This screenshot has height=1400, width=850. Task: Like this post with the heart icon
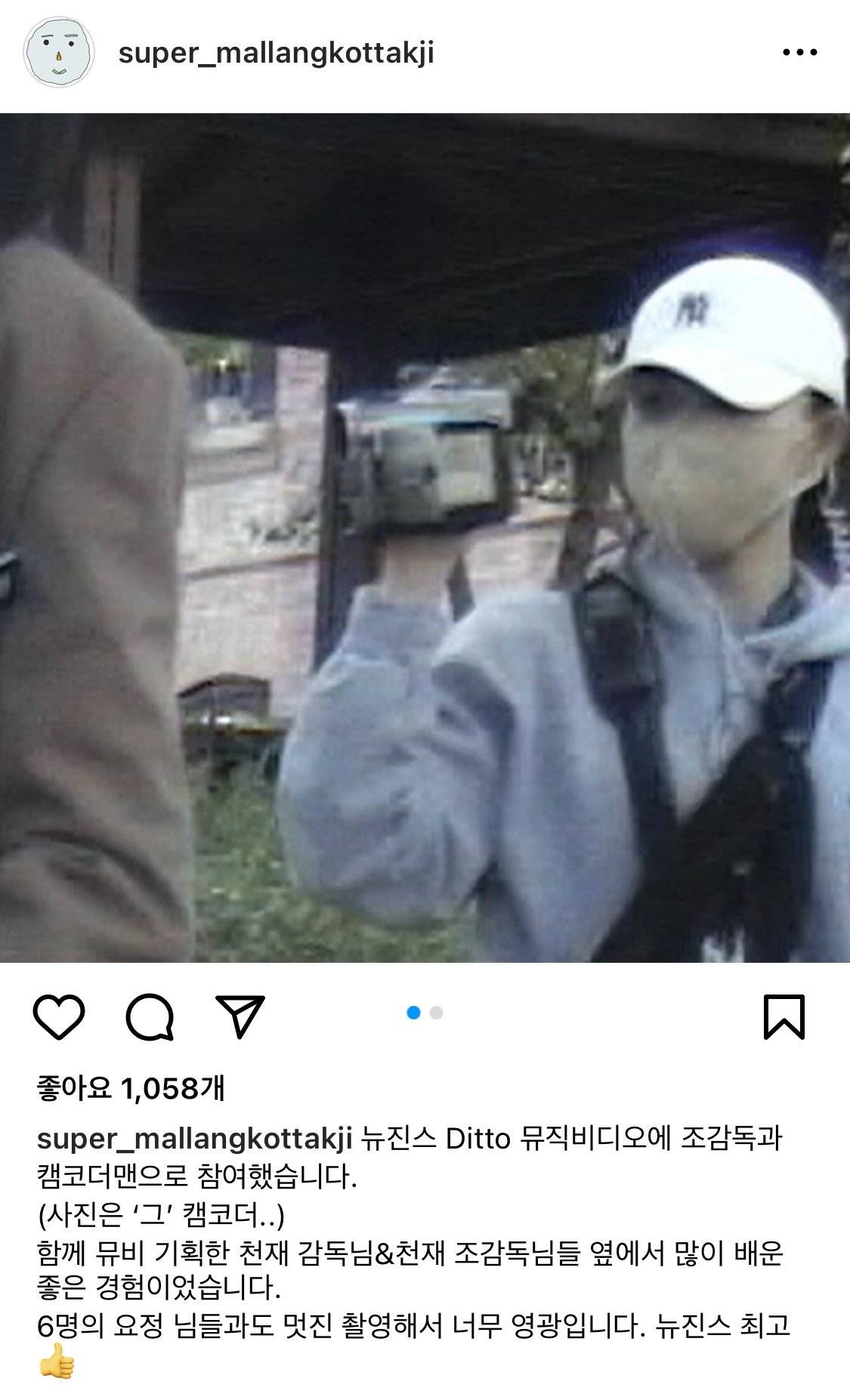[x=59, y=1016]
